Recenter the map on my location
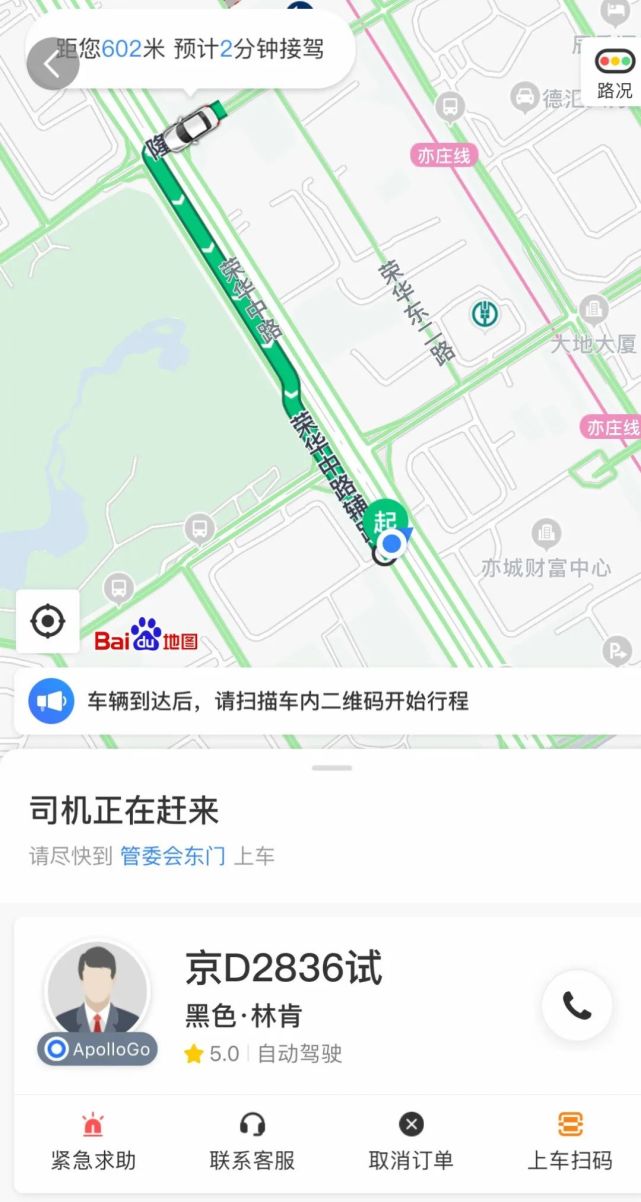Screen dimensions: 641x1202 point(47,621)
